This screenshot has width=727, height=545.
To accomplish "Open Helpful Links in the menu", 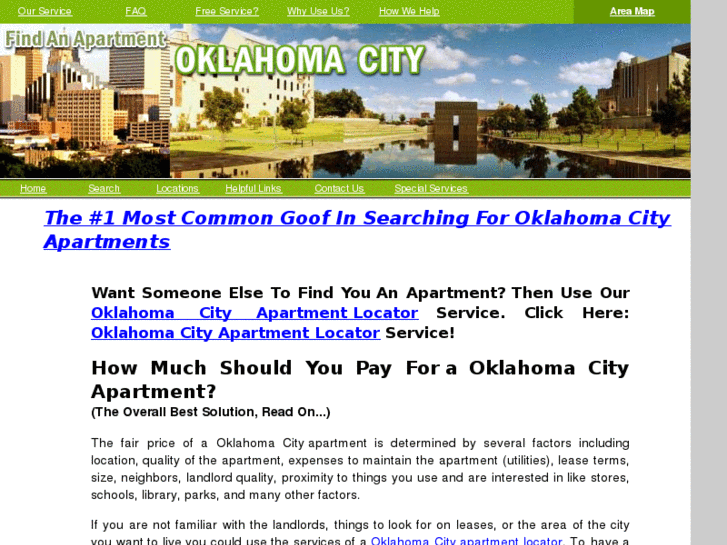I will (253, 188).
